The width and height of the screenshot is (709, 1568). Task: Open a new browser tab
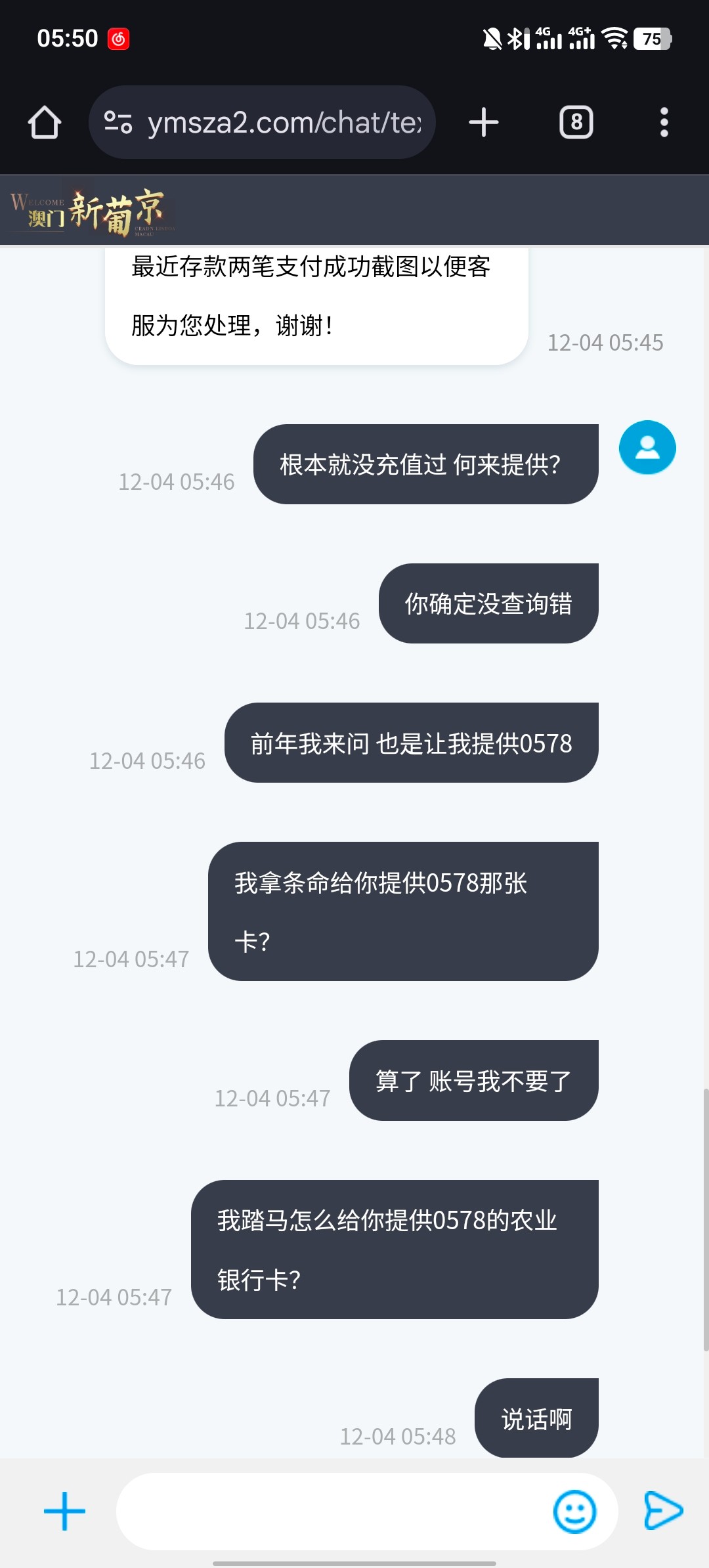point(484,122)
